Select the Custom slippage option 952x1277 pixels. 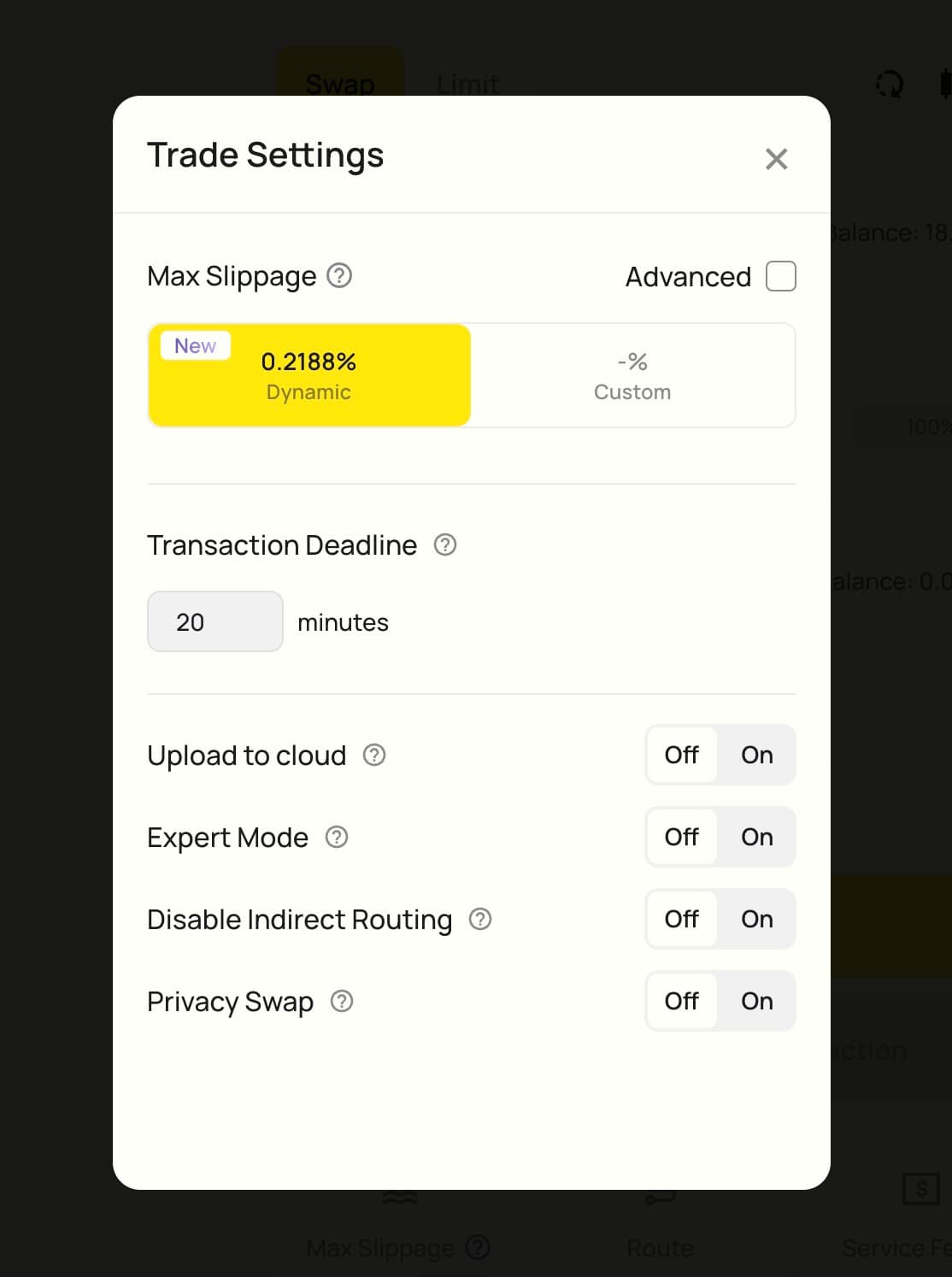tap(632, 375)
